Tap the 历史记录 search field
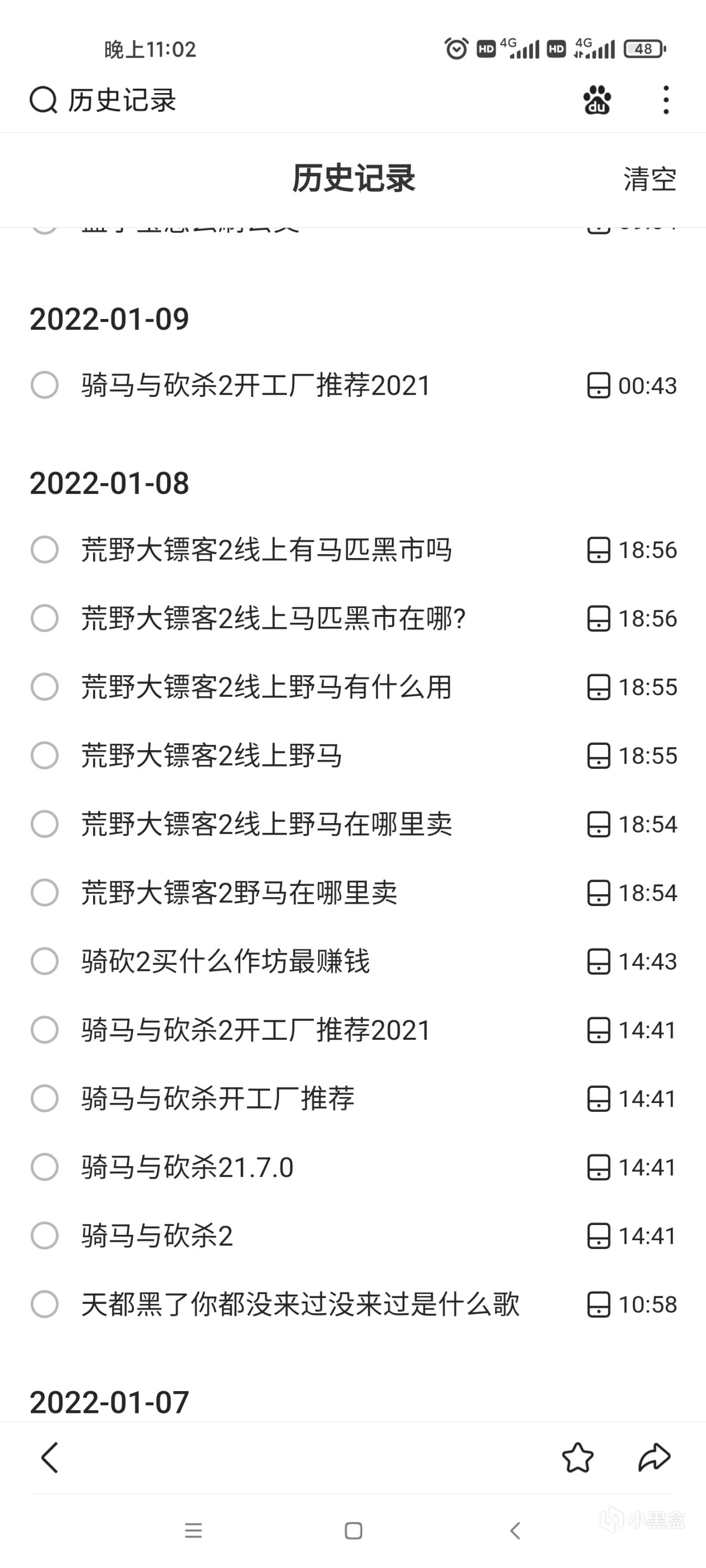 click(x=122, y=100)
